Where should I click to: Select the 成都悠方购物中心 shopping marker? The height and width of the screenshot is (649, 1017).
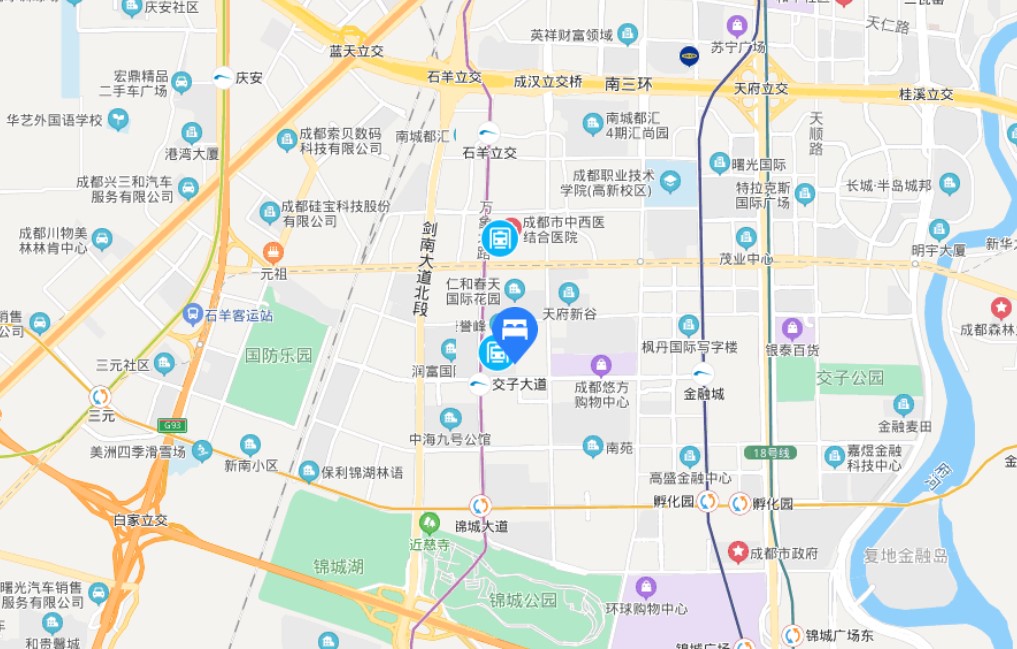tap(601, 366)
